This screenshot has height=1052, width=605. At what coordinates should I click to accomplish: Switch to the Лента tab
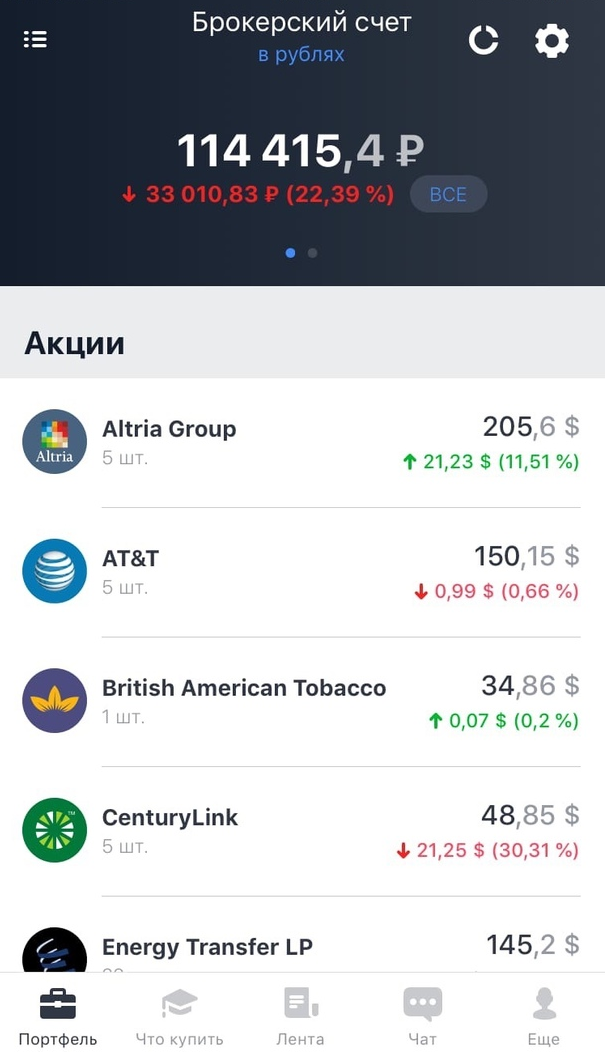300,1013
